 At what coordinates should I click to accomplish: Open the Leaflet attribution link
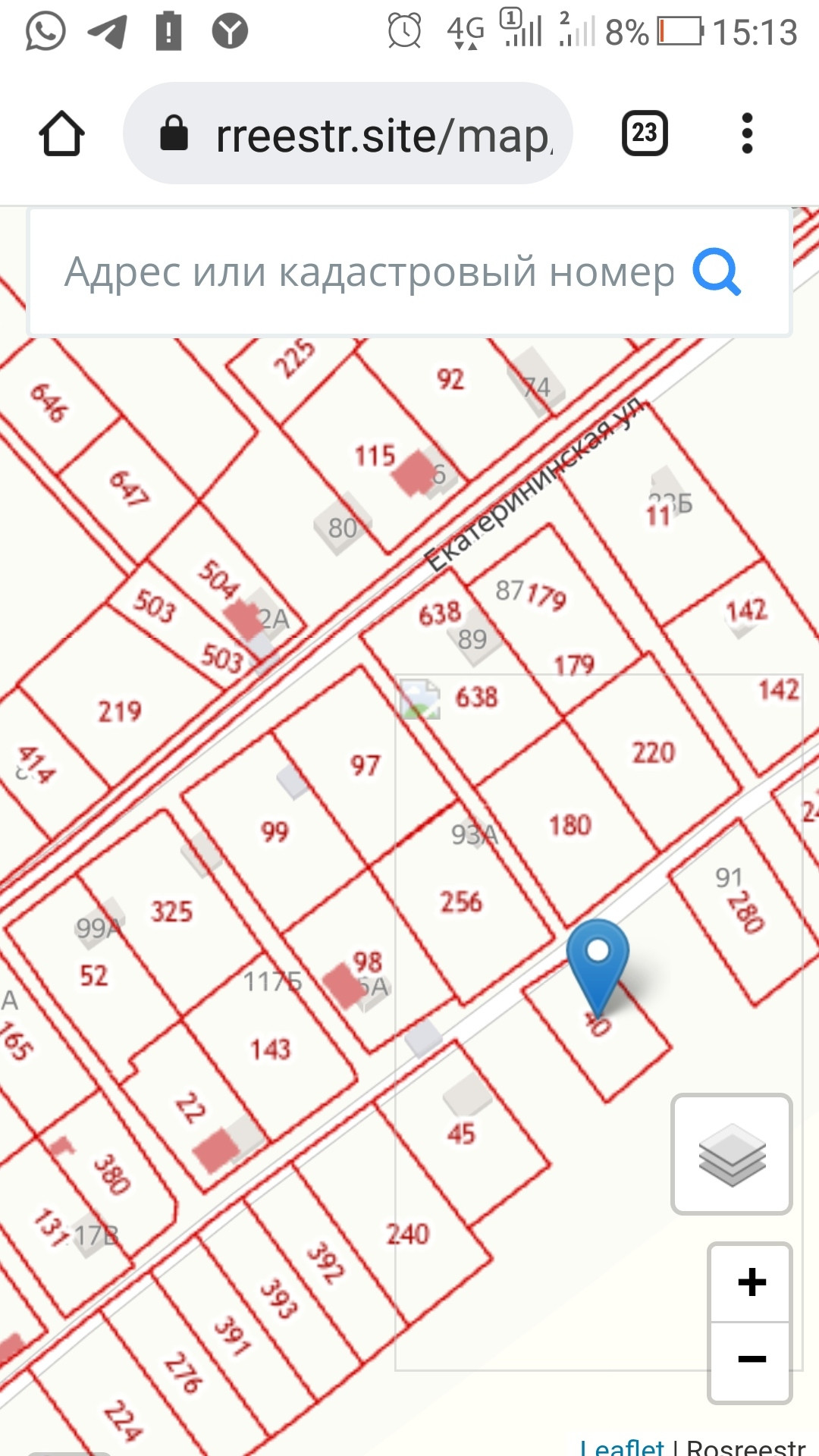pyautogui.click(x=622, y=1447)
